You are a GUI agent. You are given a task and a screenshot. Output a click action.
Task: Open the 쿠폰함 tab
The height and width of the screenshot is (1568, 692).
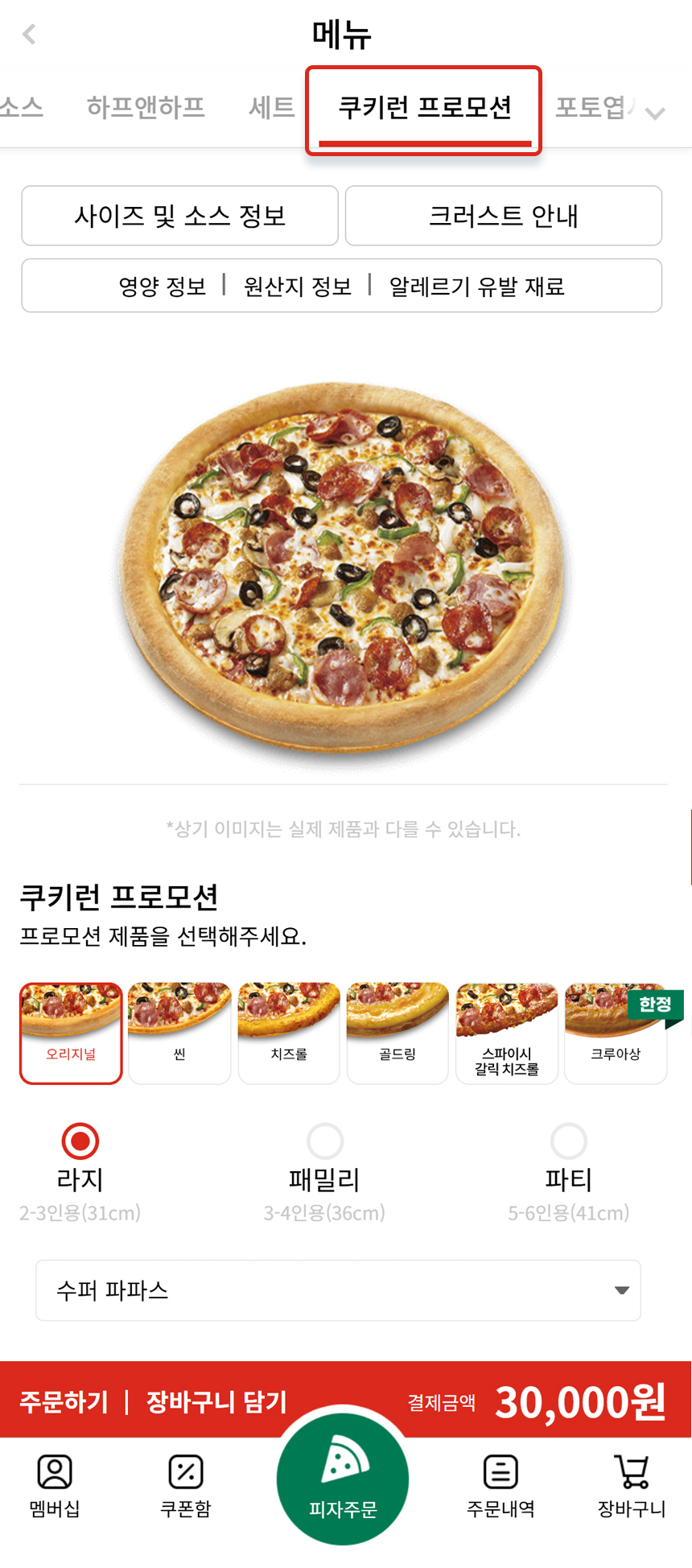pos(186,1486)
